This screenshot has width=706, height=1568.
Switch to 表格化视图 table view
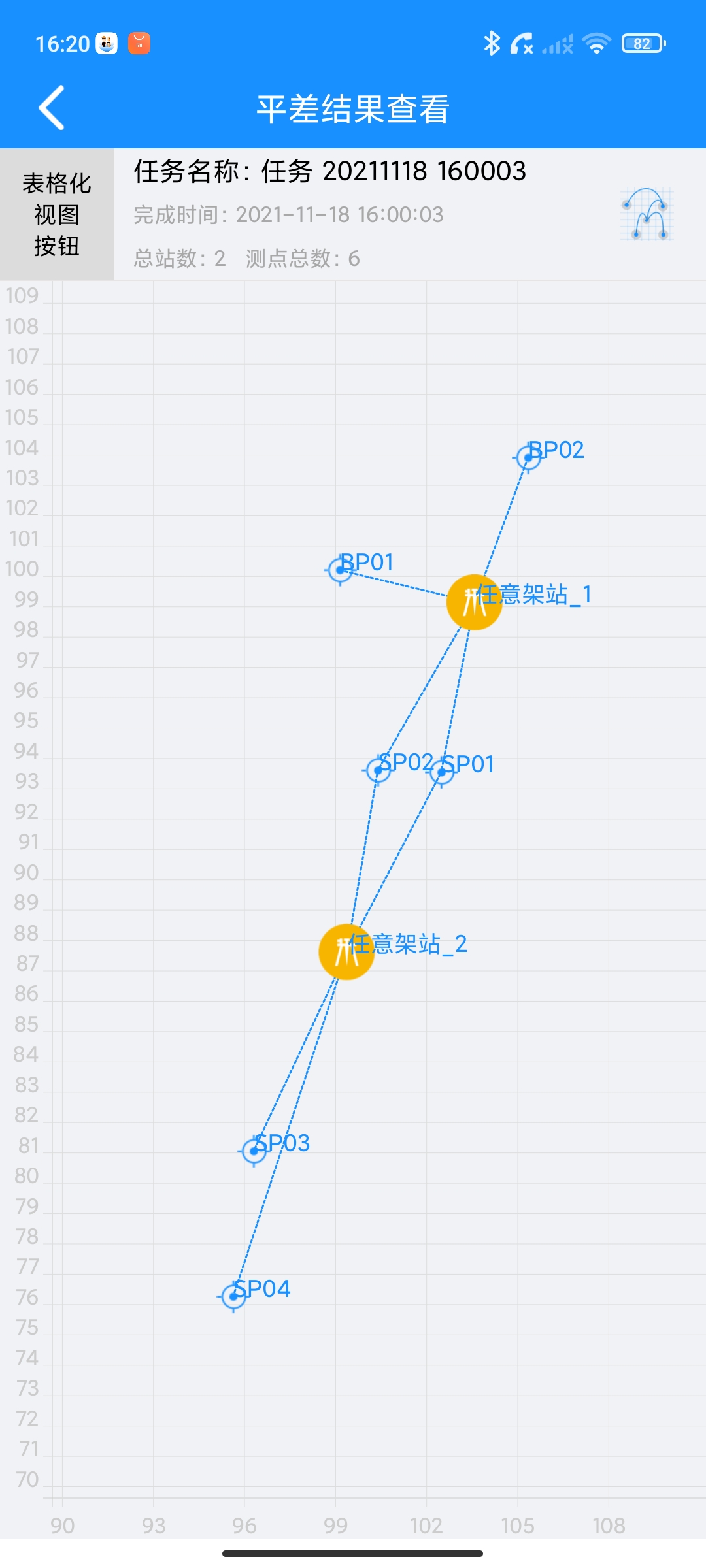coord(57,214)
